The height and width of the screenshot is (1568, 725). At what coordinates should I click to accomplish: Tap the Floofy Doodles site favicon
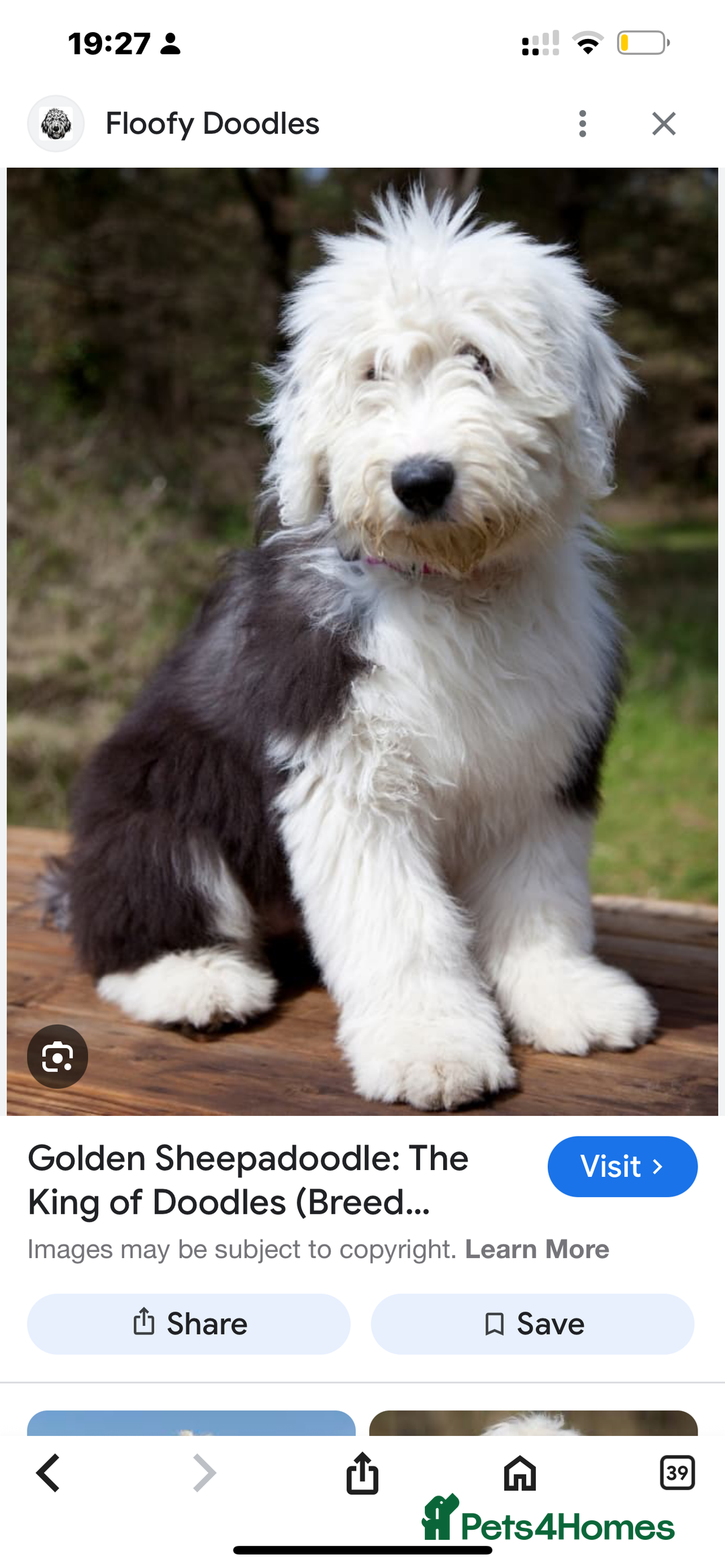56,123
